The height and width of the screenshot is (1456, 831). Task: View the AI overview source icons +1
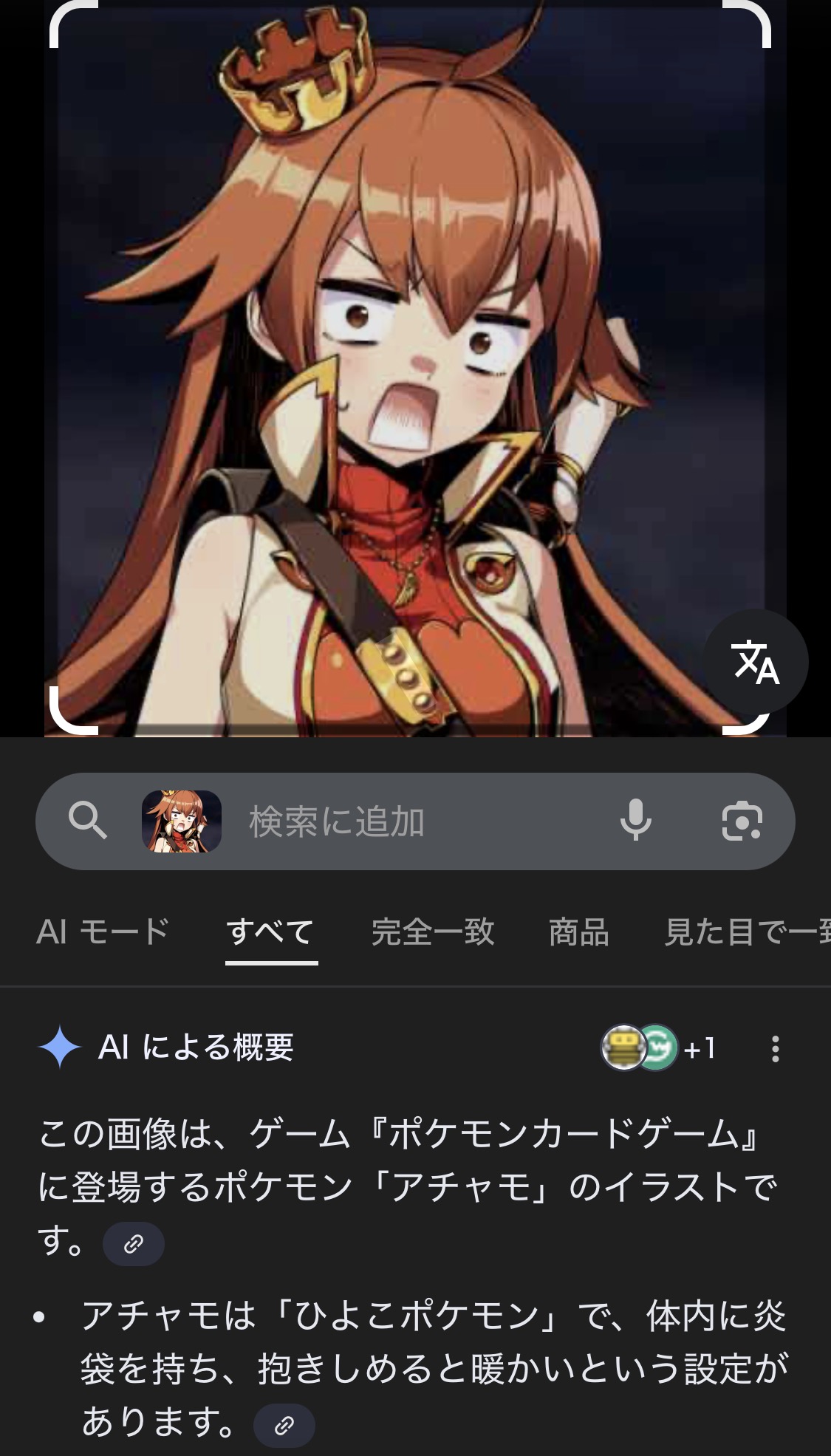tap(659, 1047)
